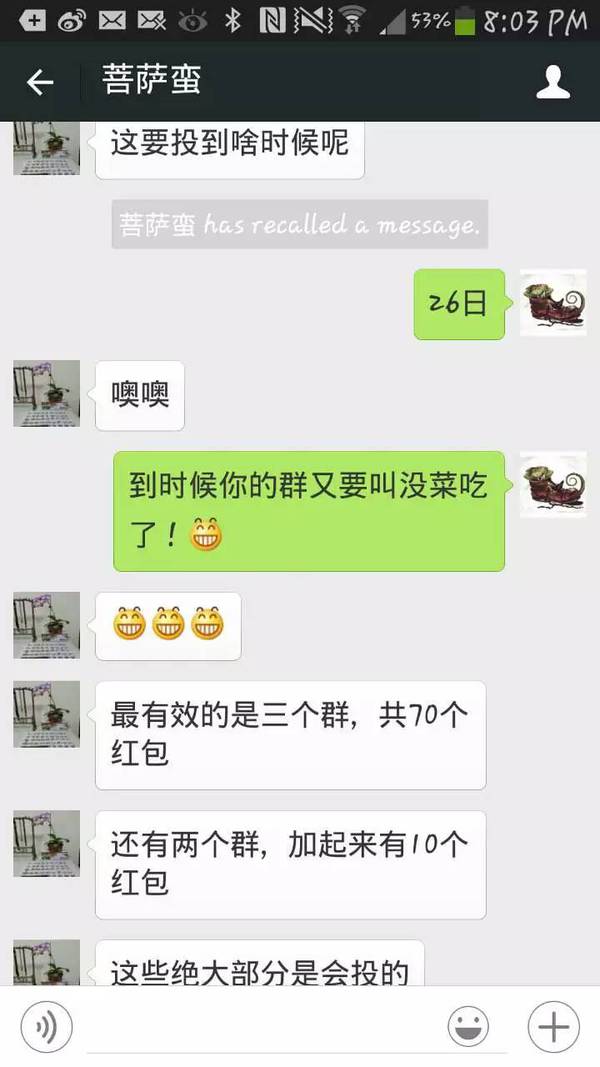Screen dimensions: 600x1067
Task: Switch to voice message input
Action: (45, 1026)
